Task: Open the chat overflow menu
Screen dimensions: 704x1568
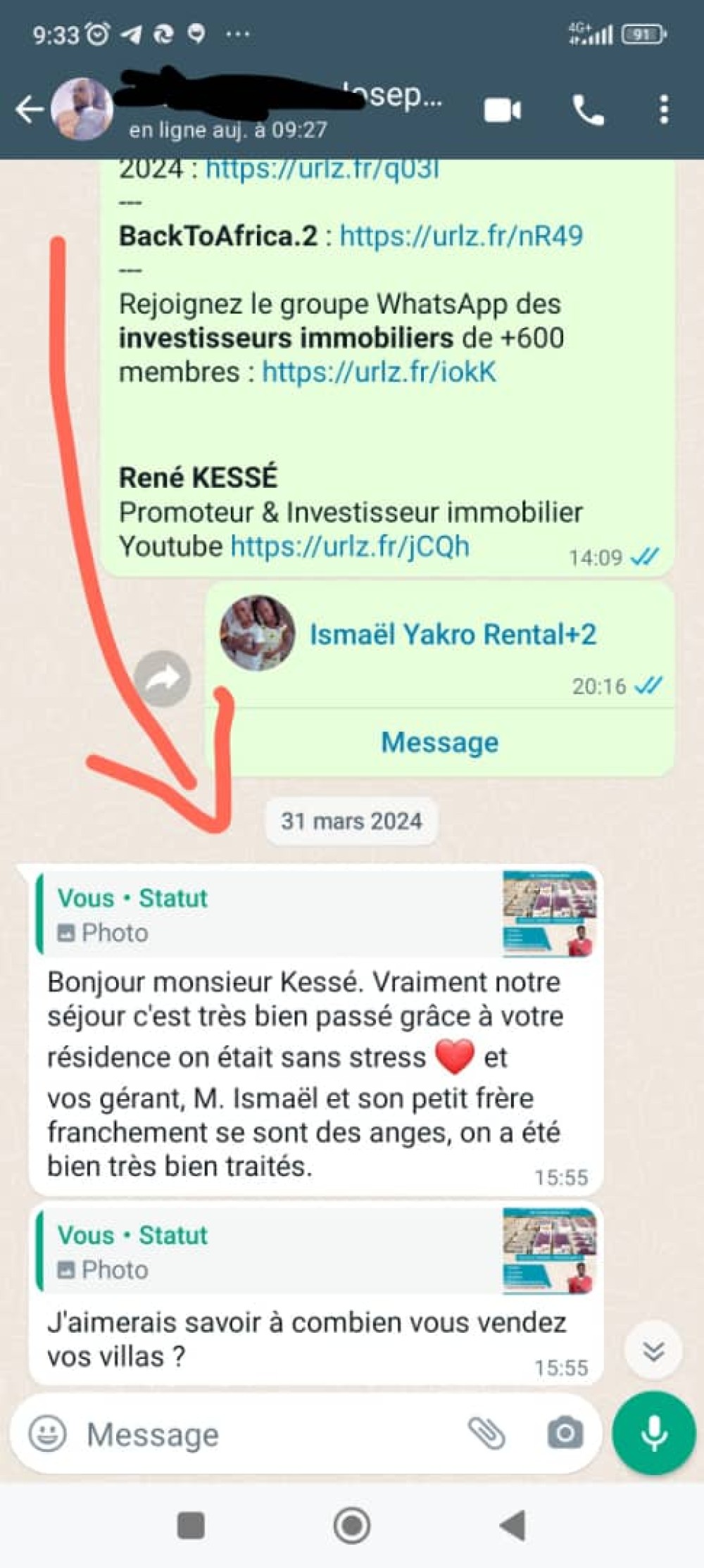Action: [663, 111]
